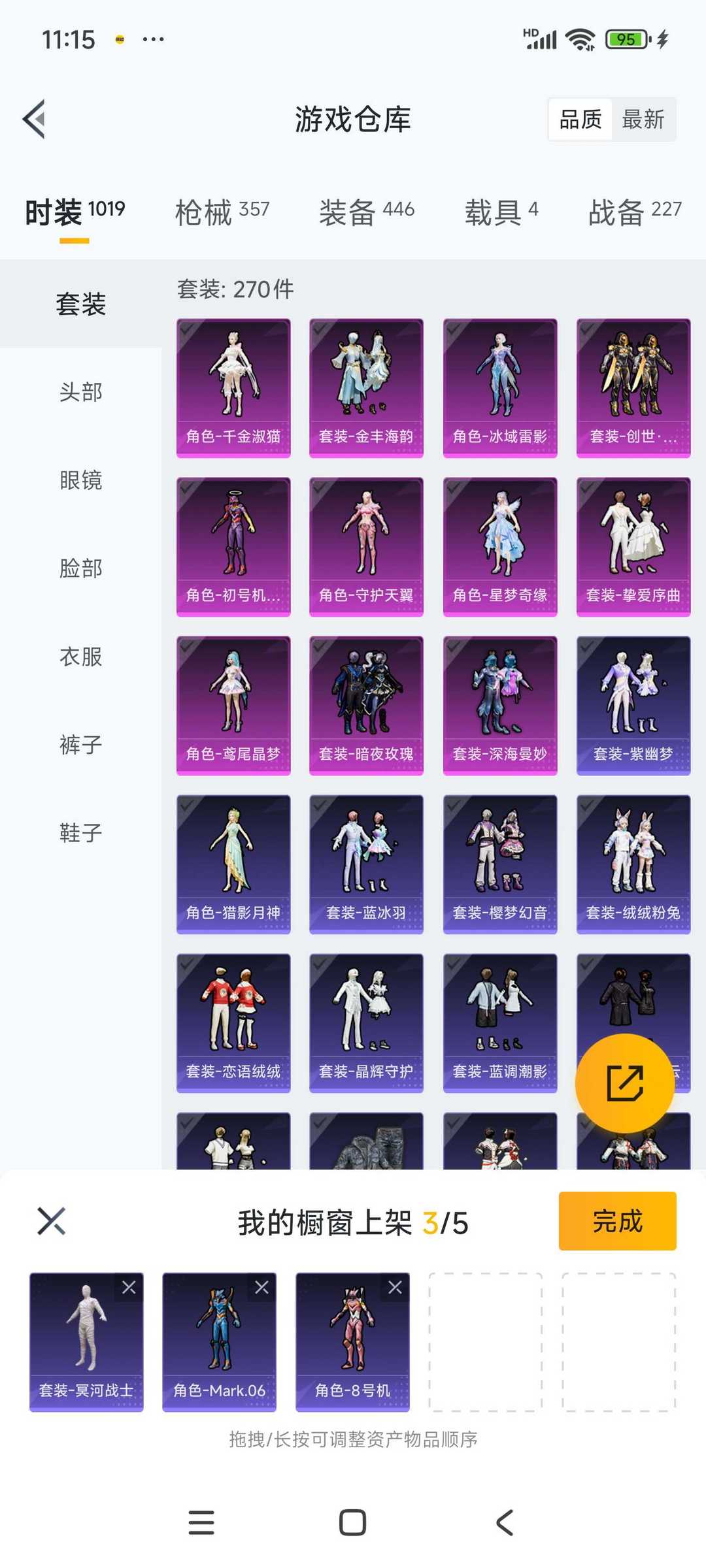Choose the 套装-暗夜玫瑰 item
This screenshot has height=1568, width=706.
pyautogui.click(x=366, y=705)
